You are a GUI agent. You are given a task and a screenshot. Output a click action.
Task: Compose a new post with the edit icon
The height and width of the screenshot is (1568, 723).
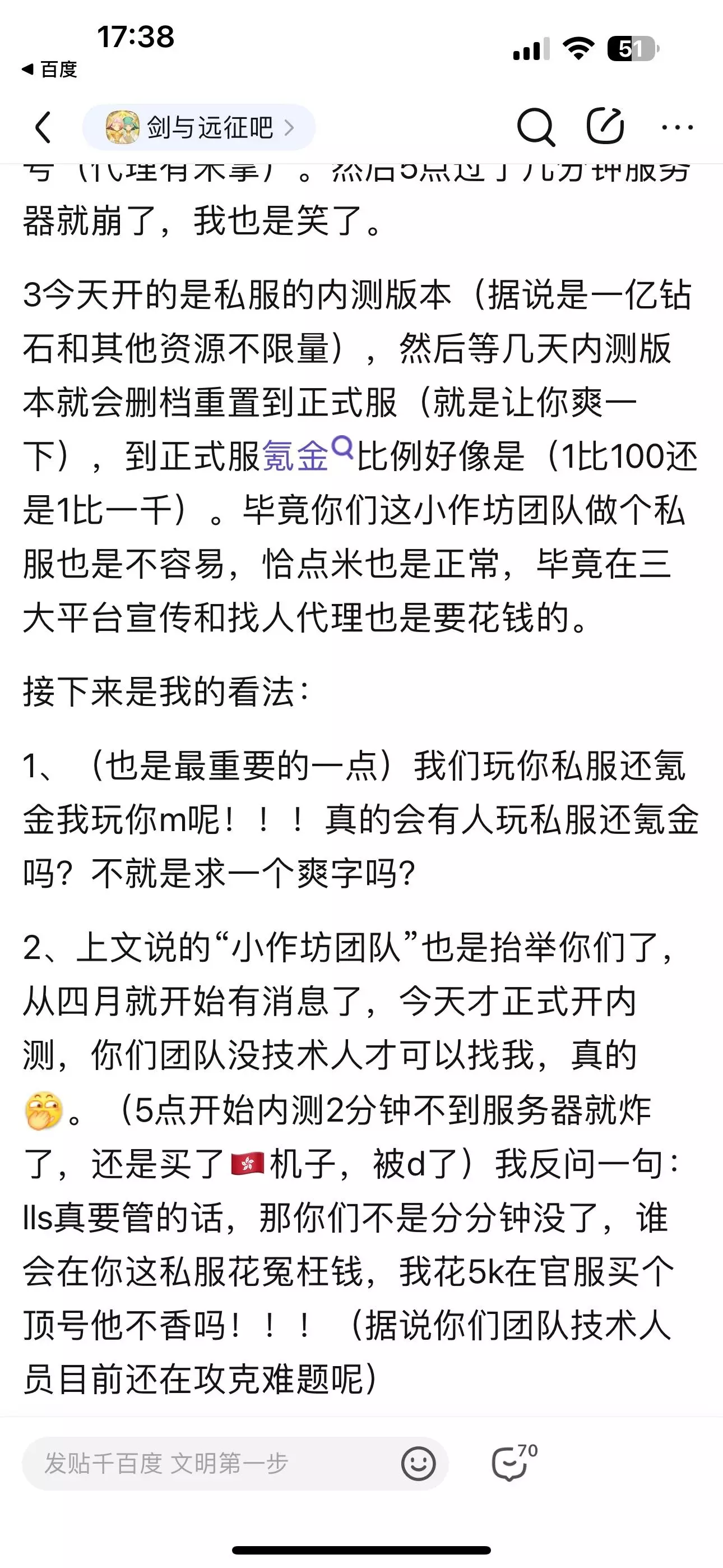click(605, 126)
